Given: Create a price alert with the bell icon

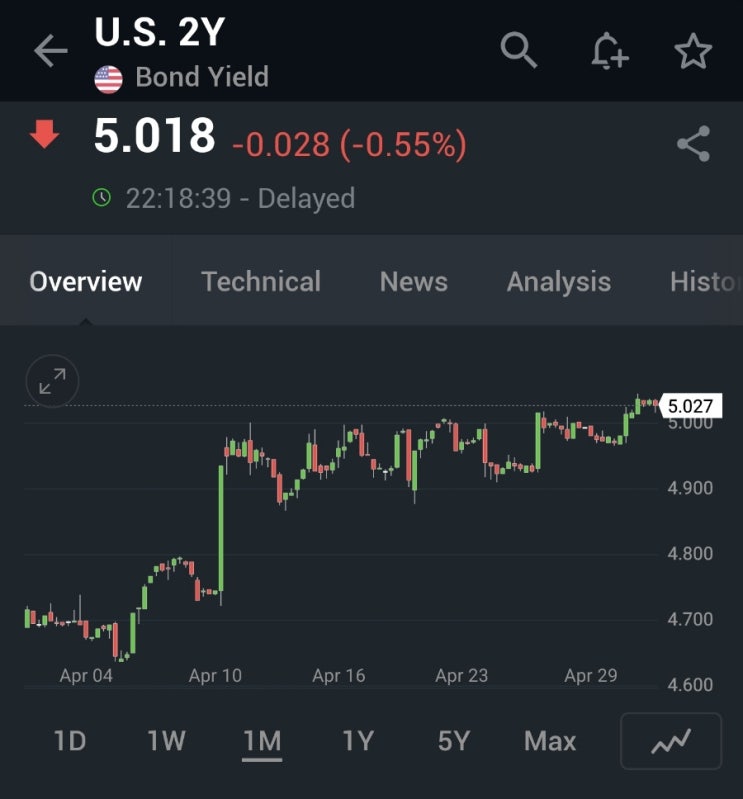Looking at the screenshot, I should point(608,51).
